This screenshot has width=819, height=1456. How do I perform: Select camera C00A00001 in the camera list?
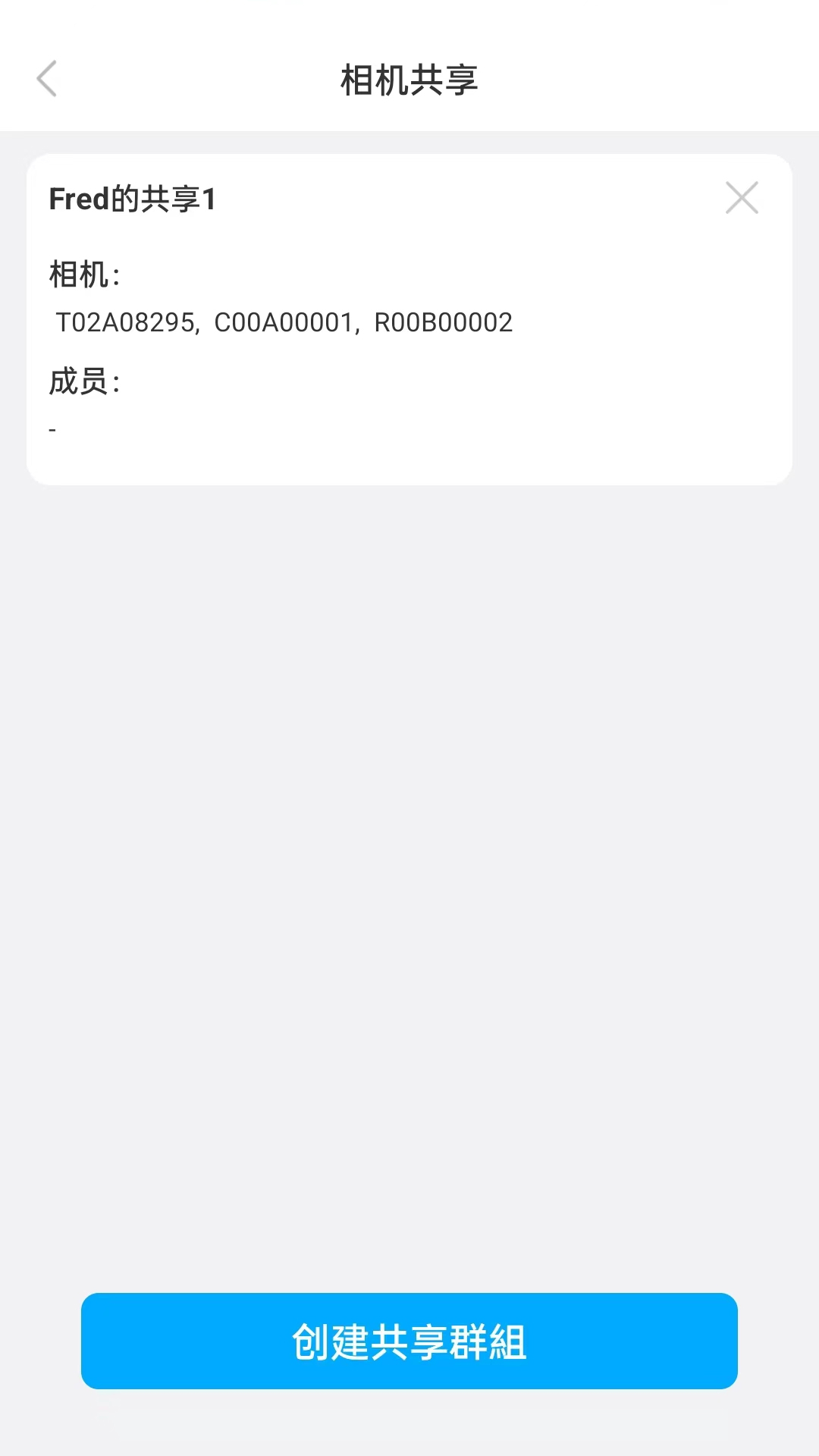[283, 322]
